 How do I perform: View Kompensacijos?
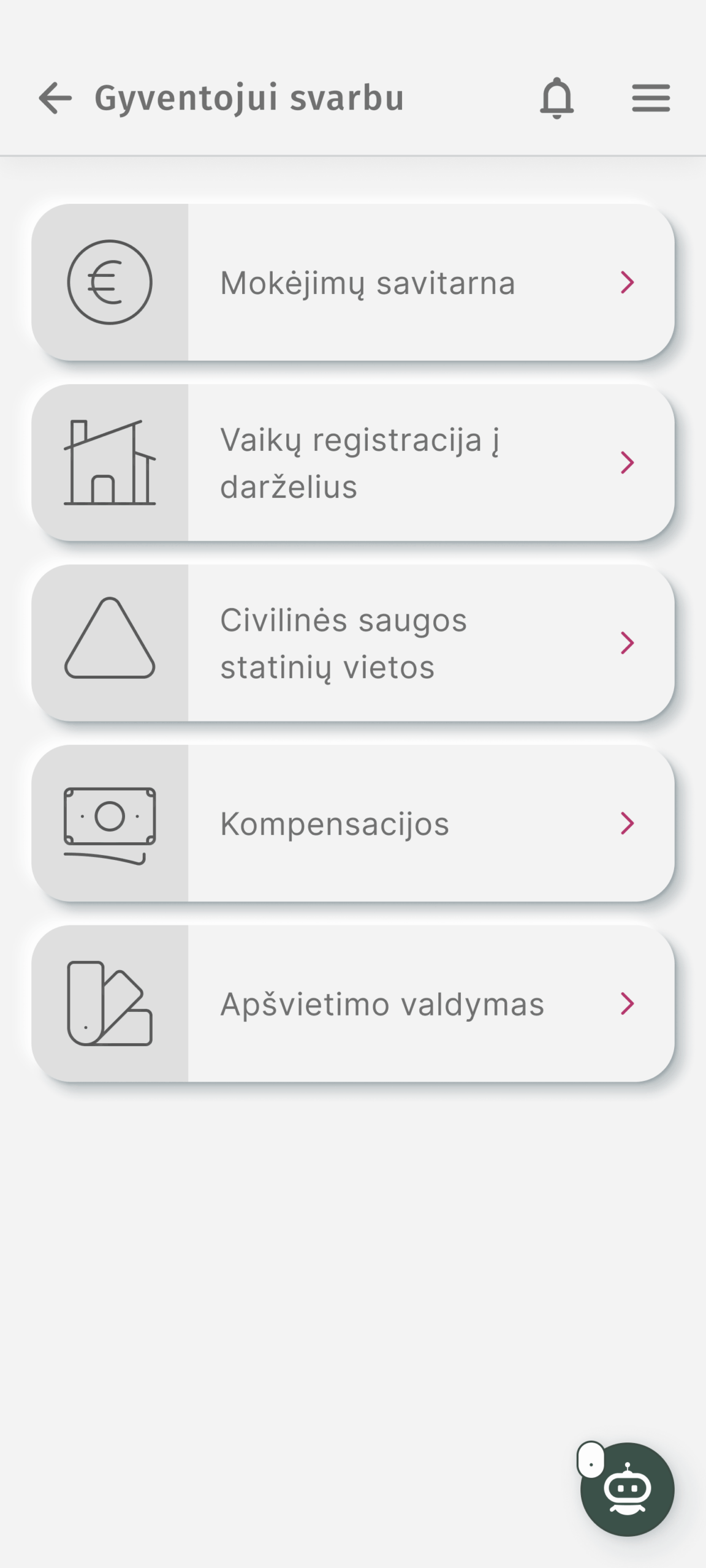[353, 823]
